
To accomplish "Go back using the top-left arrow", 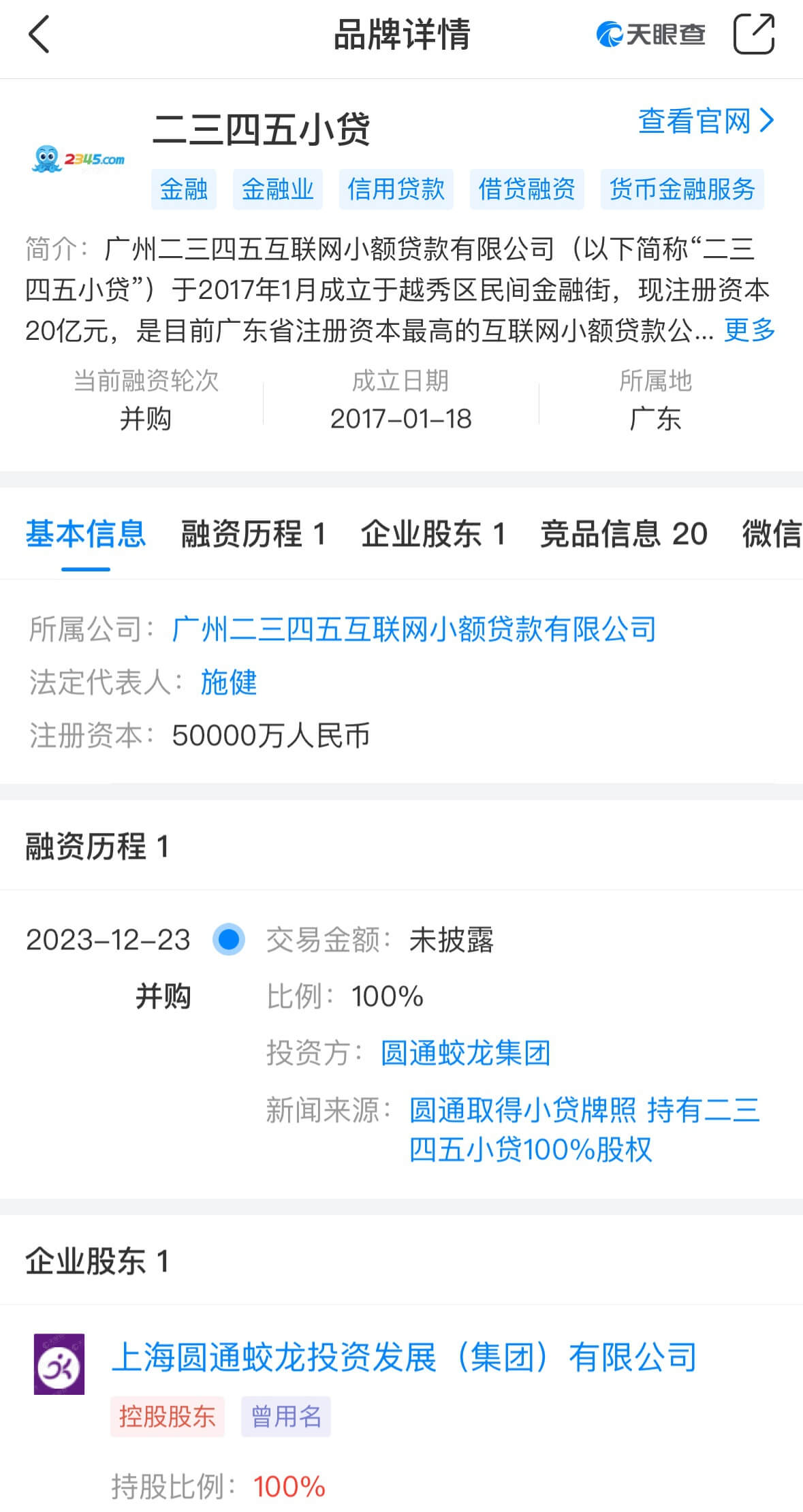I will [x=40, y=34].
